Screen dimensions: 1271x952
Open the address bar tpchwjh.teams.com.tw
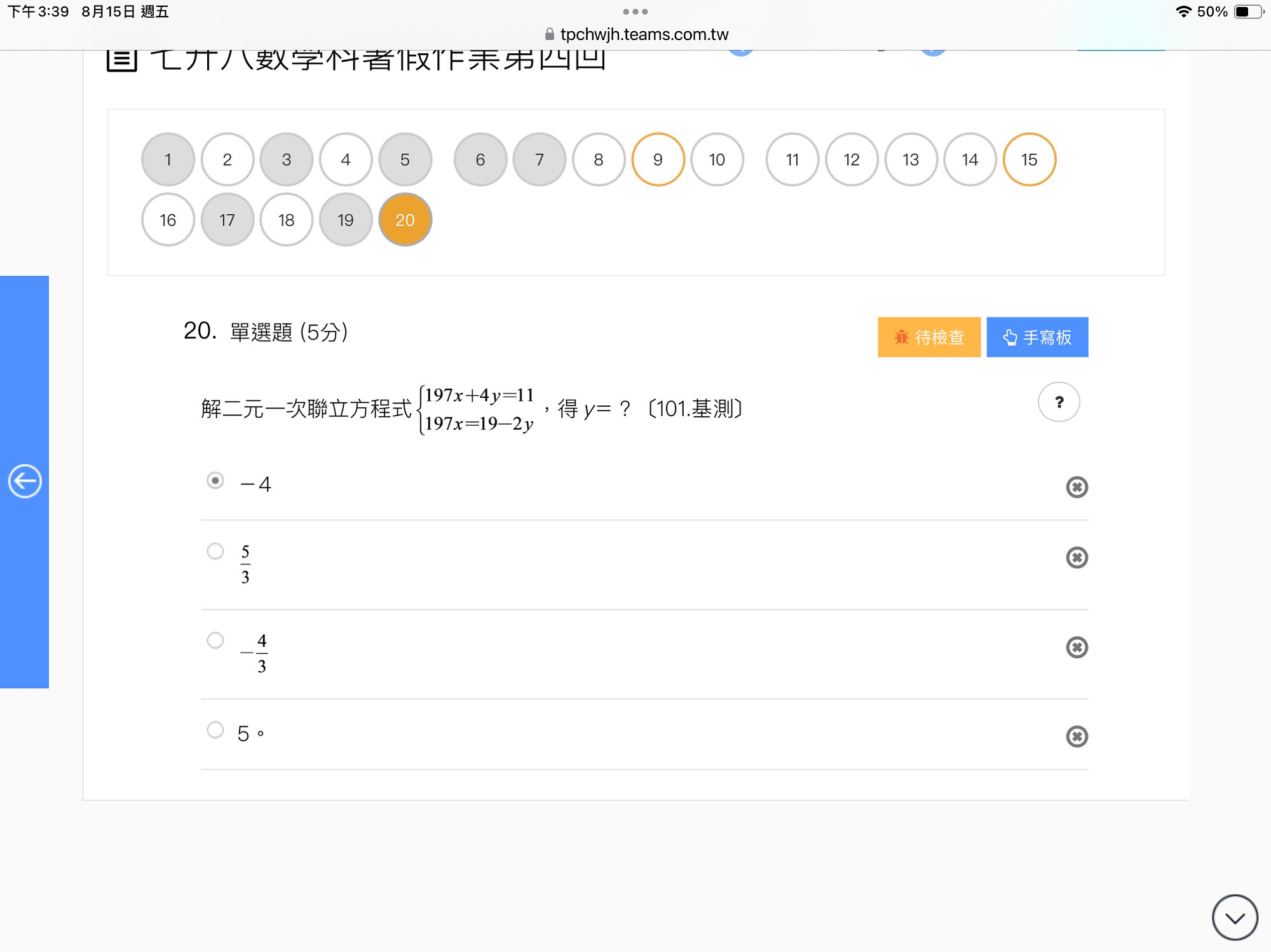click(x=643, y=34)
